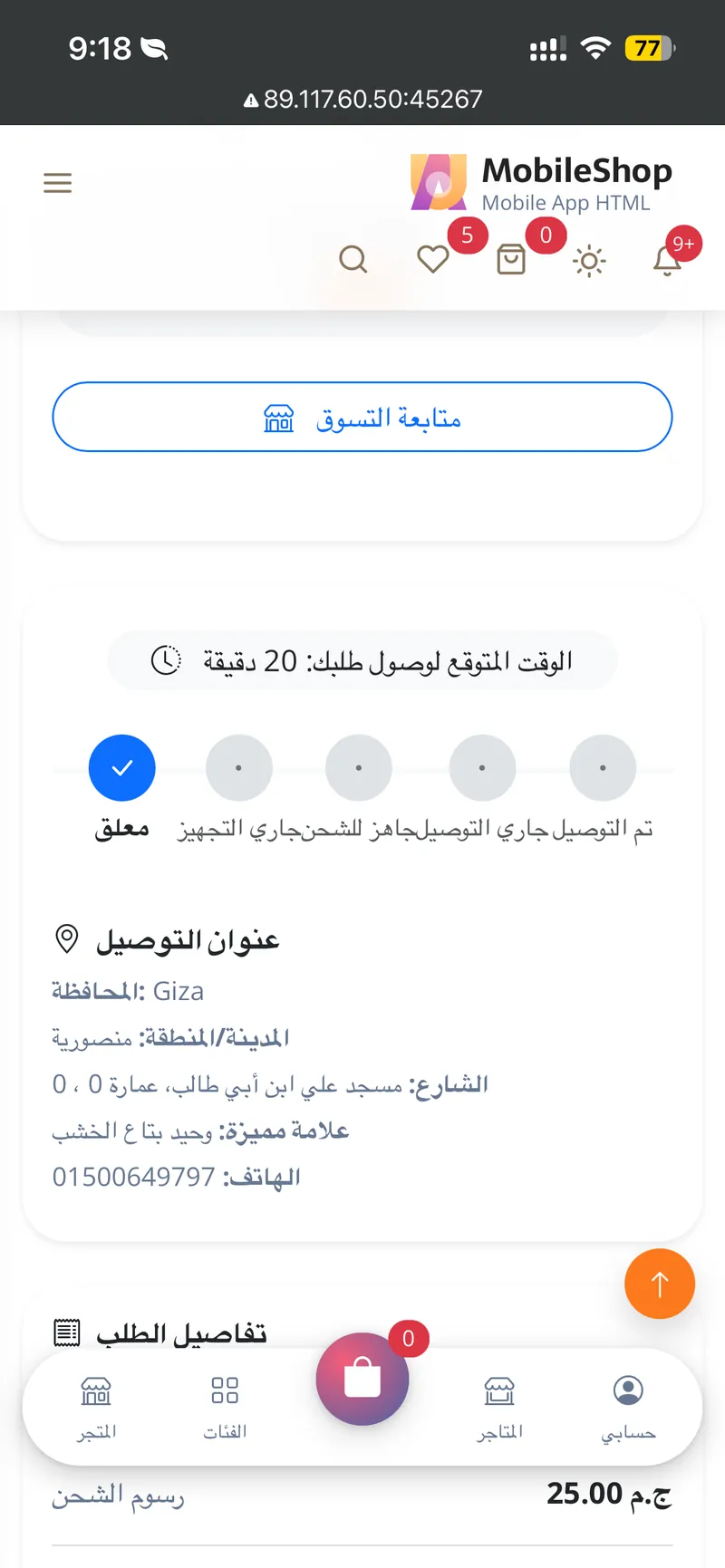This screenshot has height=1568, width=725.
Task: Open the wishlist heart icon
Action: pos(433,260)
